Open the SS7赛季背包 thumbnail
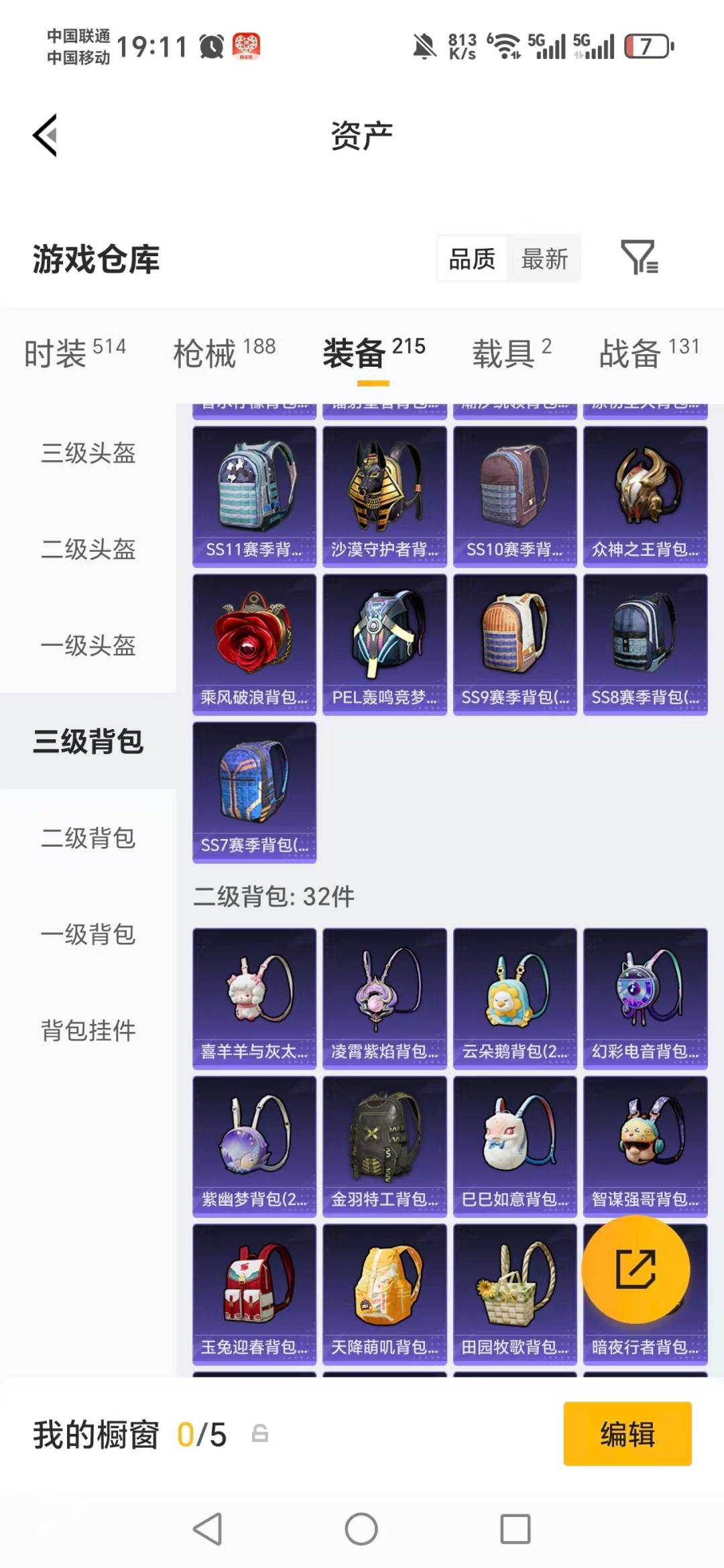Viewport: 724px width, 1568px height. pos(255,791)
